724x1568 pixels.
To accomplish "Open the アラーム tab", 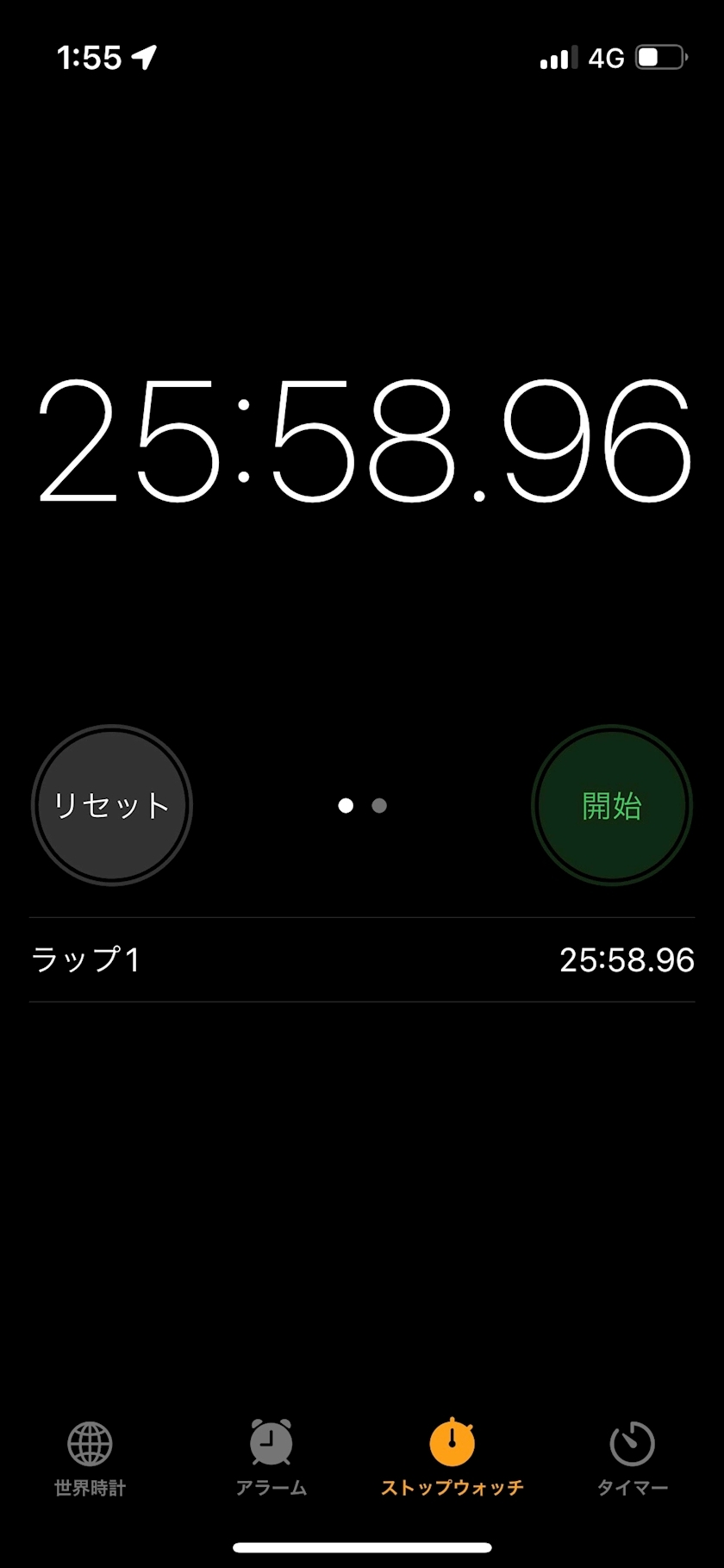I will coord(271,1457).
